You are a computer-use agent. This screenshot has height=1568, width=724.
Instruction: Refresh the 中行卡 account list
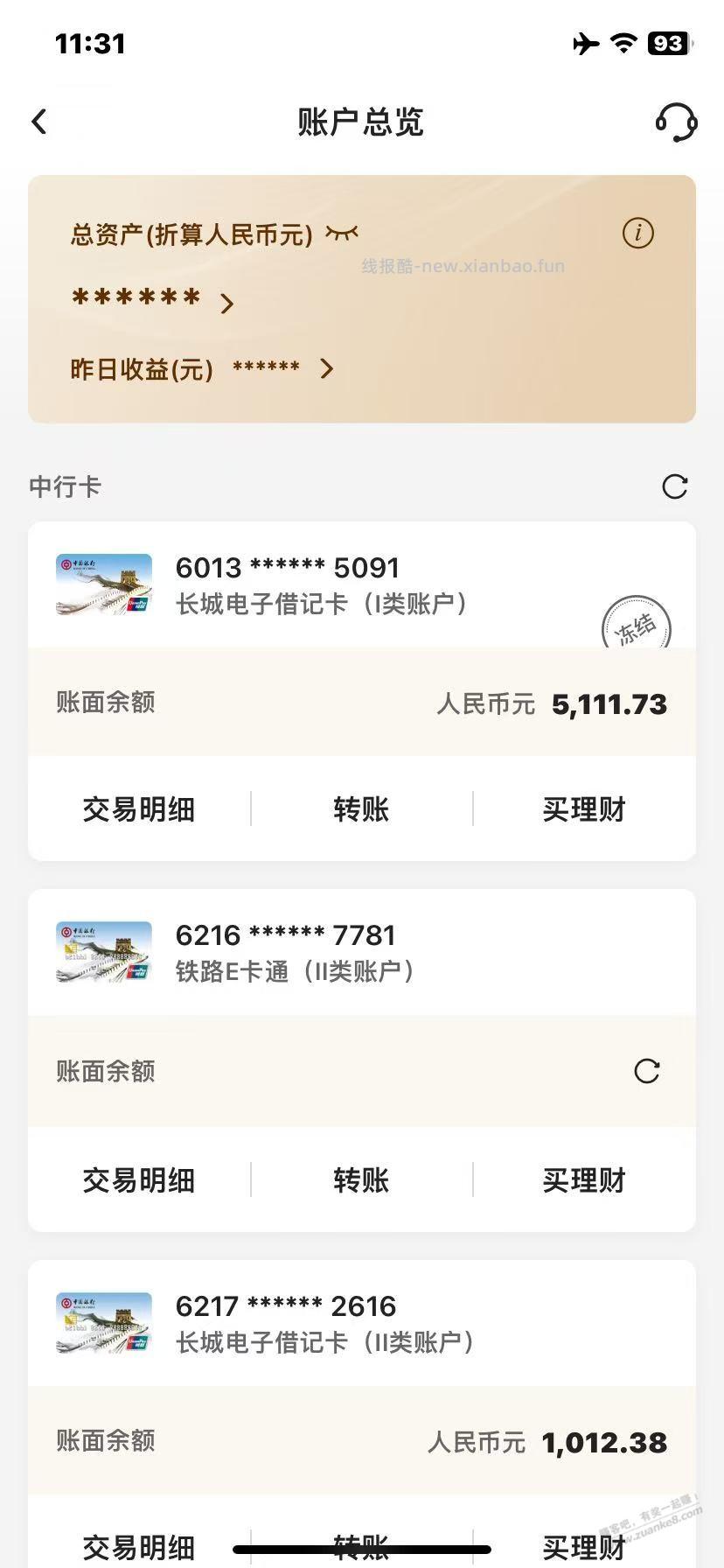pos(674,486)
